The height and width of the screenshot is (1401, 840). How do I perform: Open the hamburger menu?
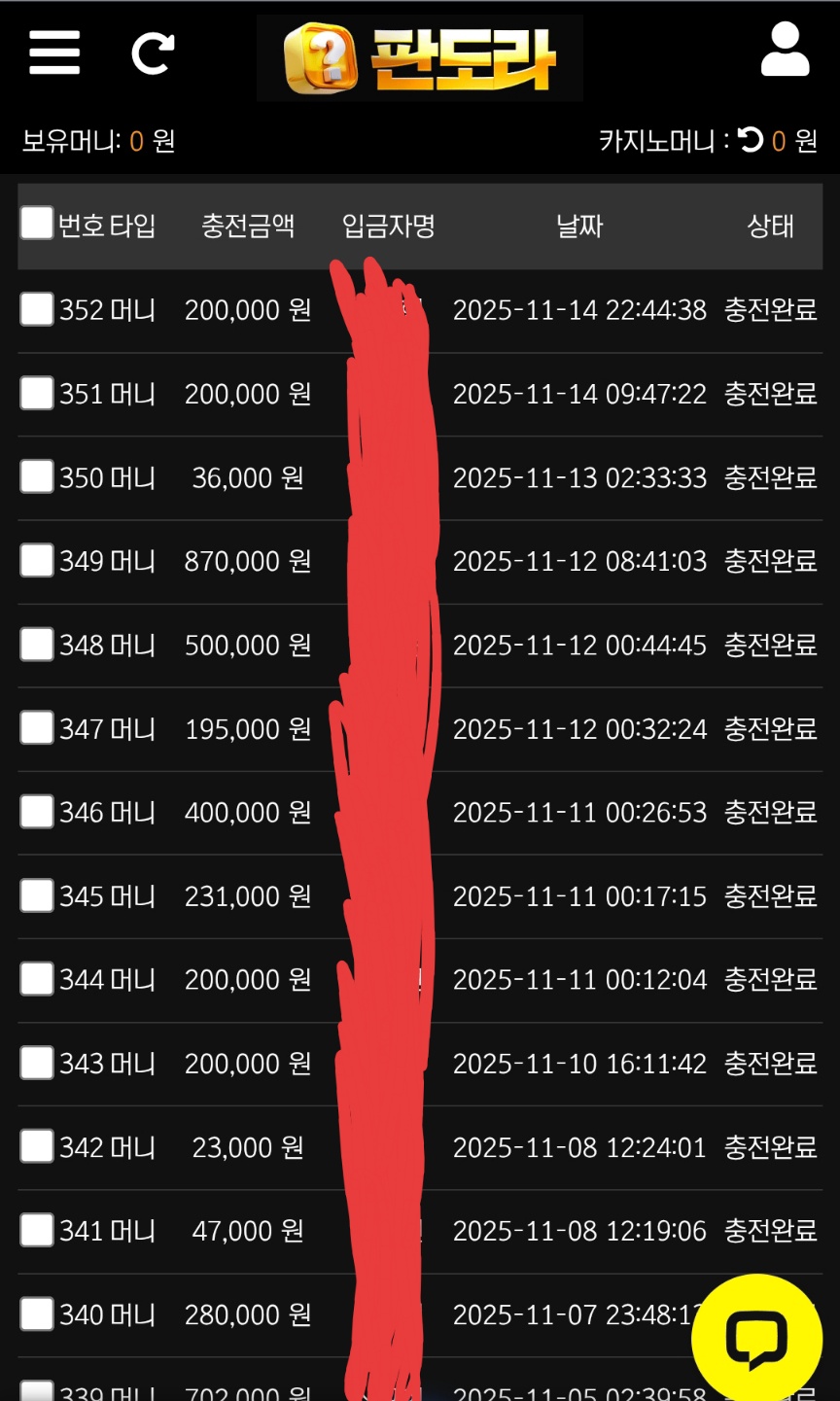tap(54, 53)
